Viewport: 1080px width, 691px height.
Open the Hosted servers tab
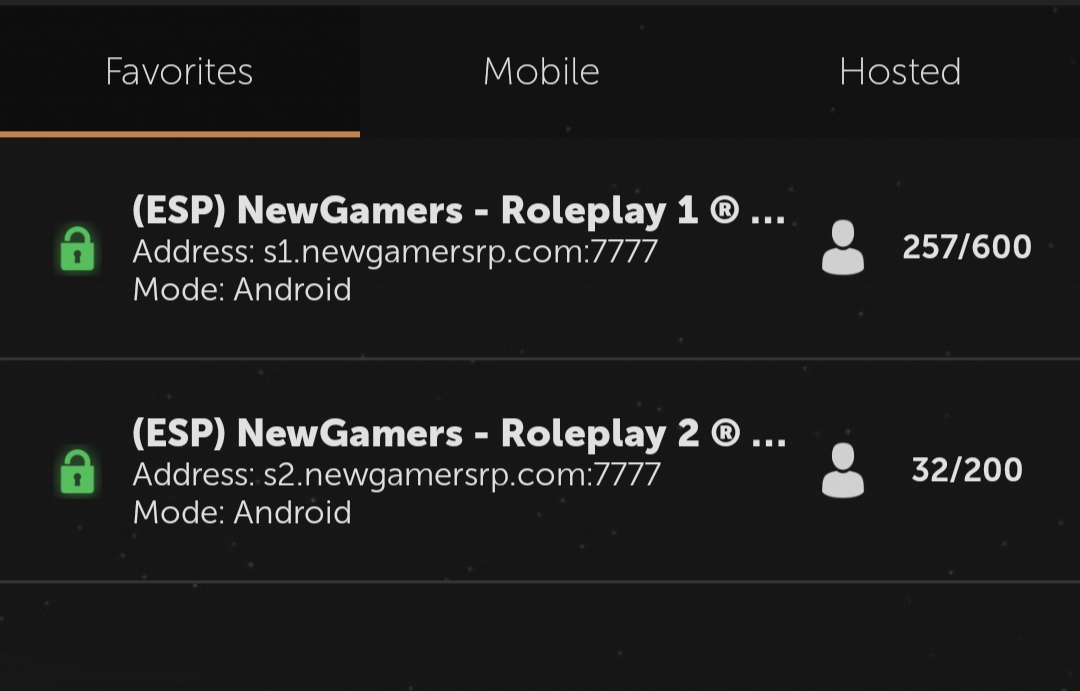pos(900,72)
